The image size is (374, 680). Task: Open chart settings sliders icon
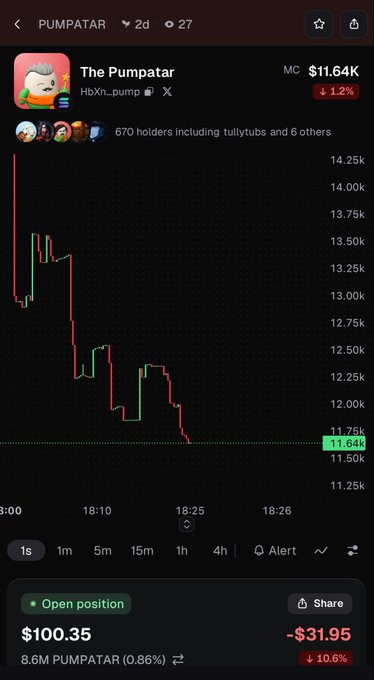pyautogui.click(x=352, y=551)
